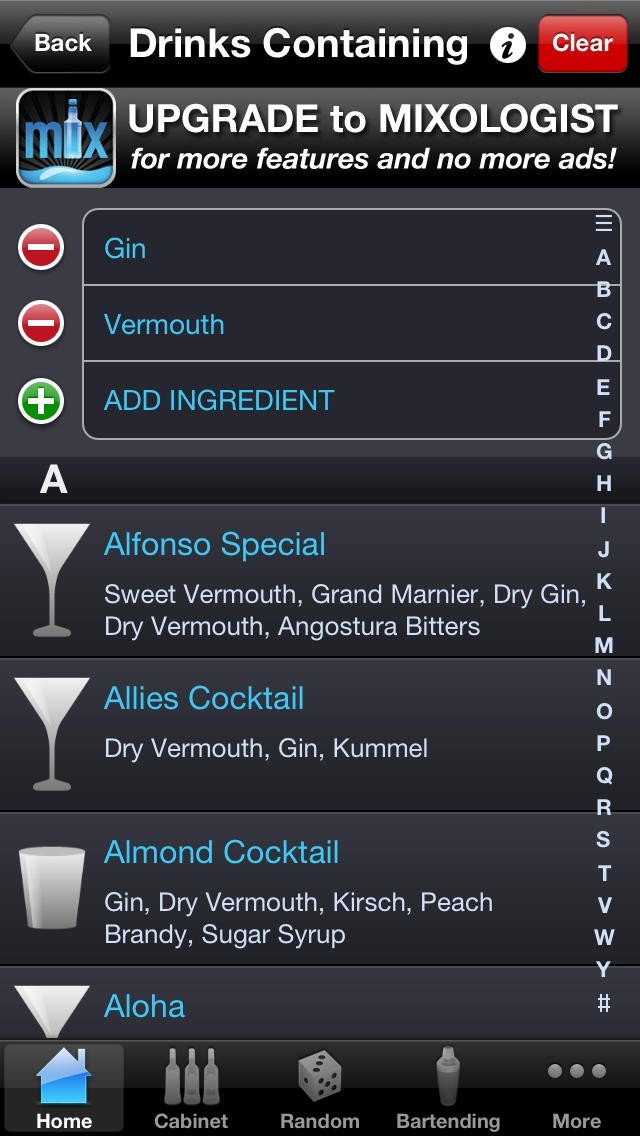Open the Aloha drink

pos(300,1005)
